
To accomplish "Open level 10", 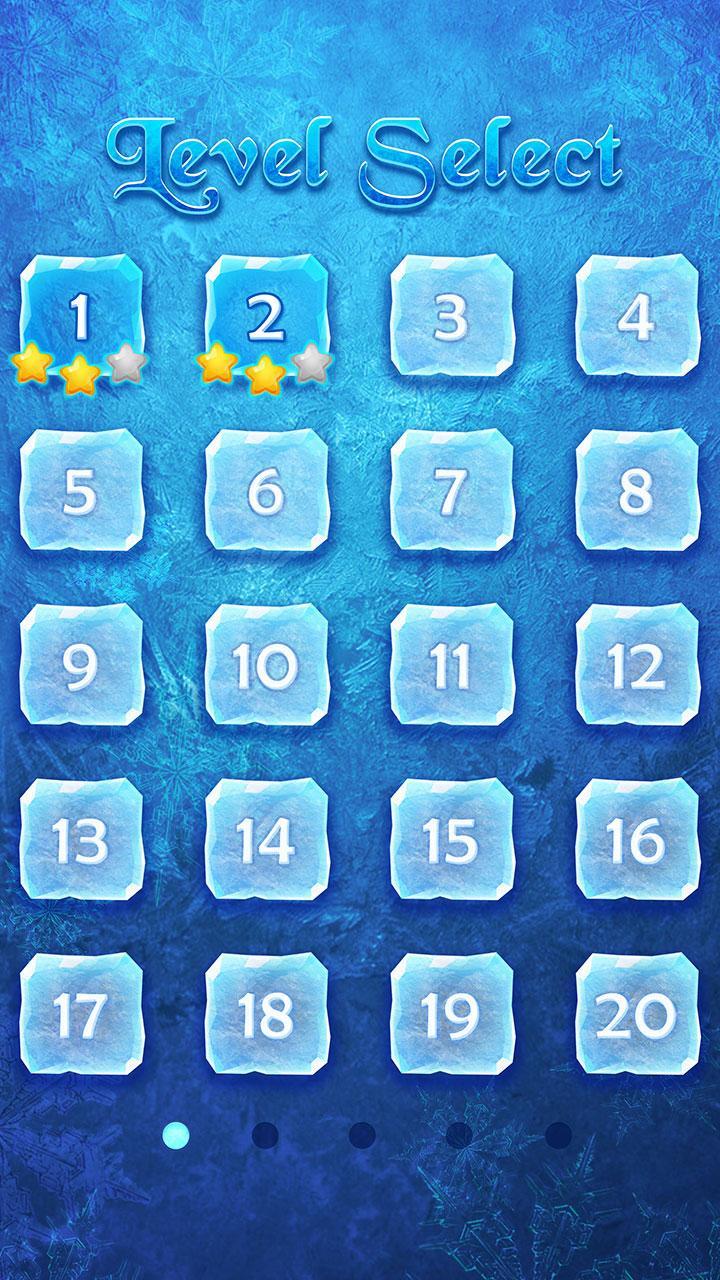I will 266,665.
